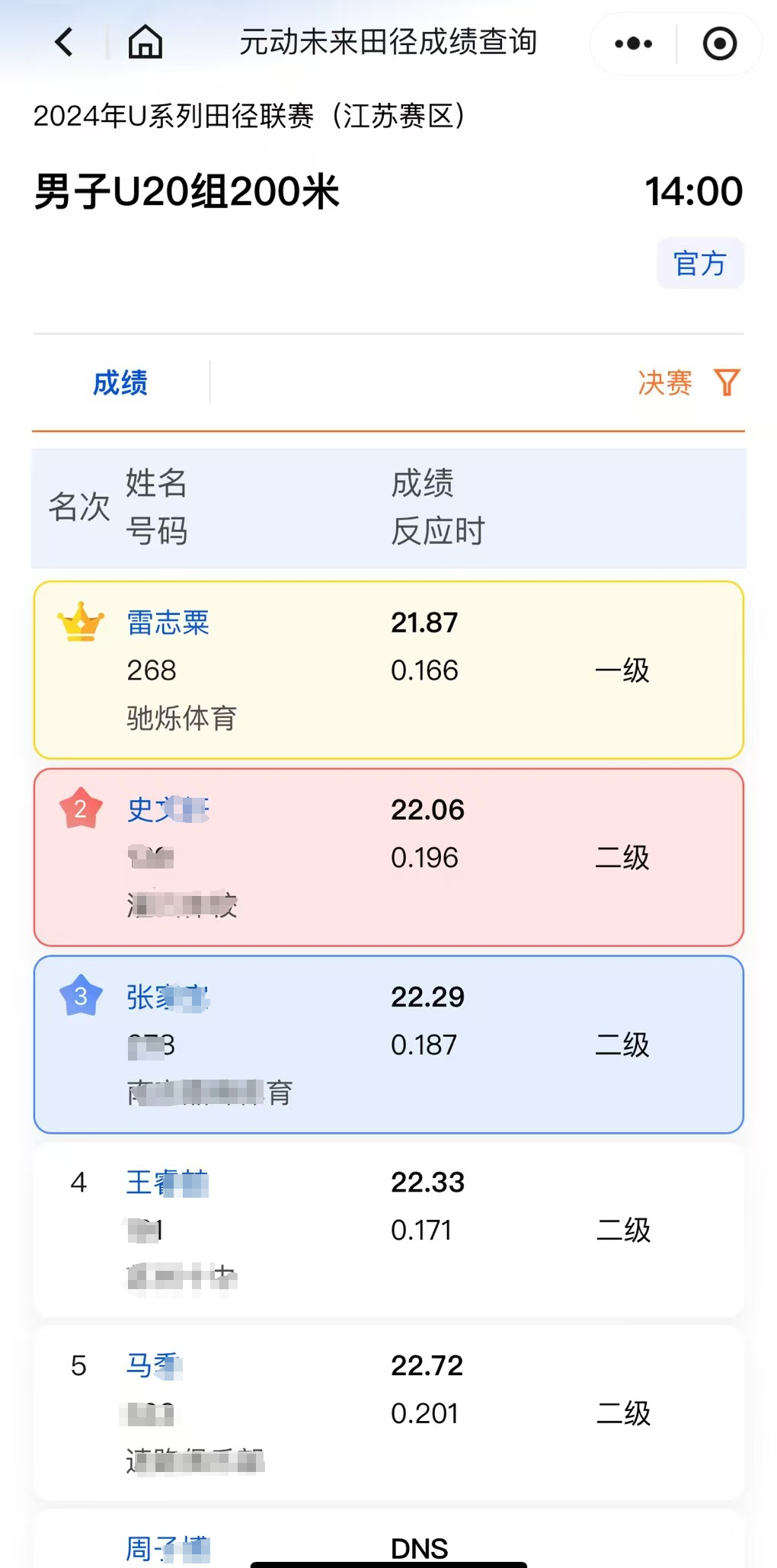This screenshot has width=777, height=1568.
Task: Tap the 官方 badge
Action: click(700, 264)
